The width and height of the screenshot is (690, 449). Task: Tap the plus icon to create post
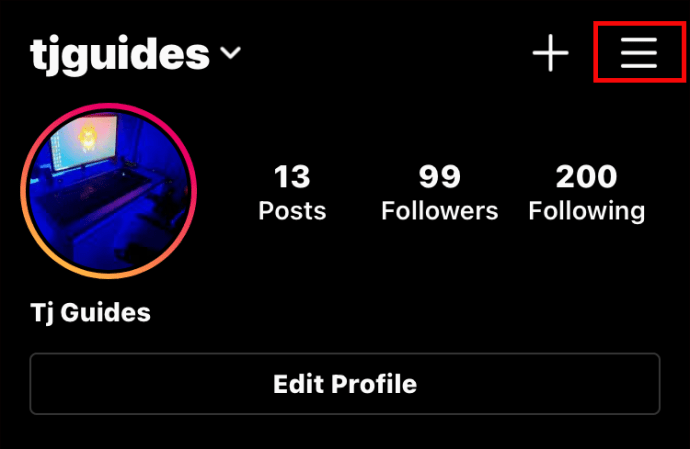(550, 53)
